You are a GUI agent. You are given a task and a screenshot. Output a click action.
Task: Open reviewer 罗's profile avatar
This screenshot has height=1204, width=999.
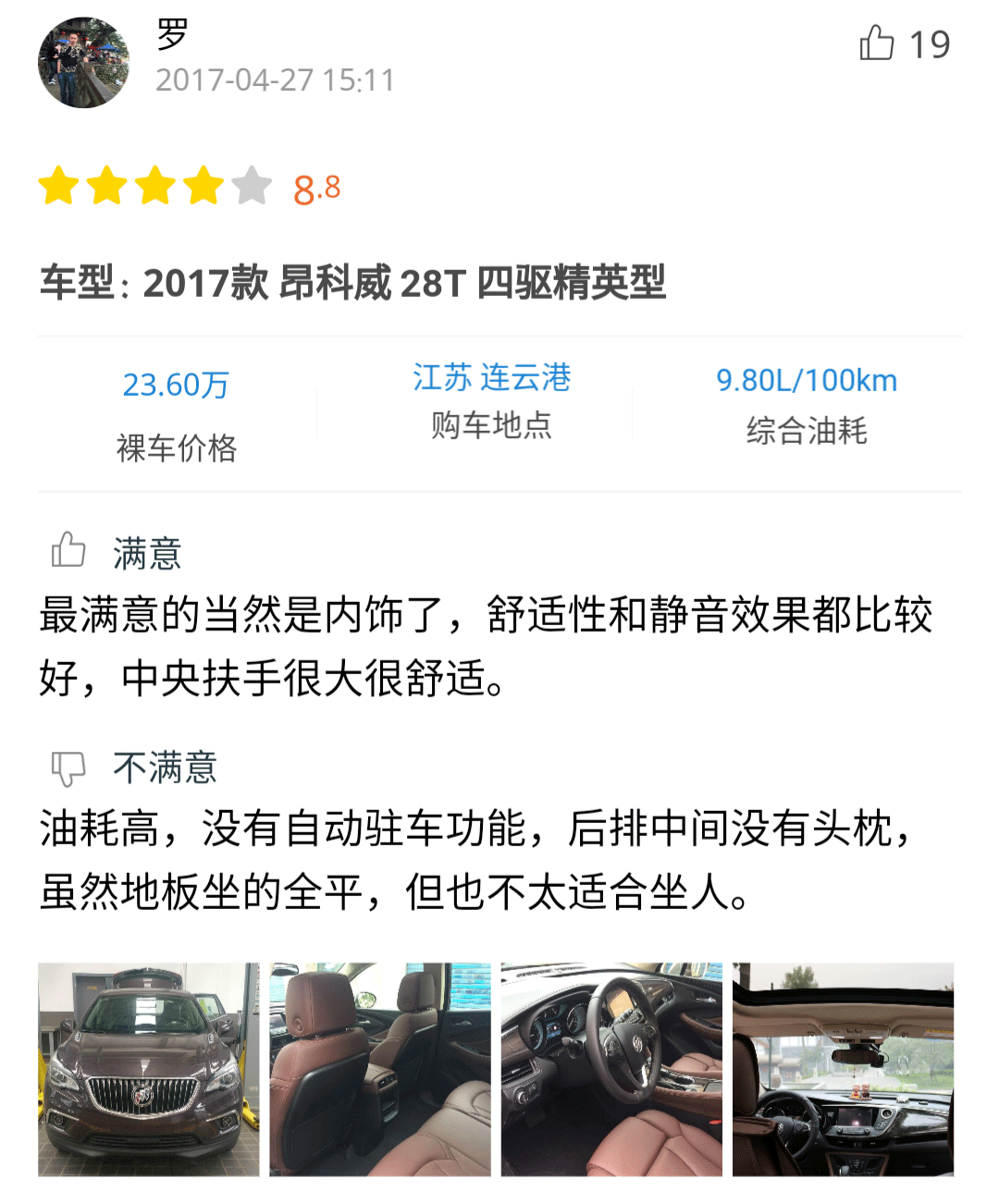(84, 62)
